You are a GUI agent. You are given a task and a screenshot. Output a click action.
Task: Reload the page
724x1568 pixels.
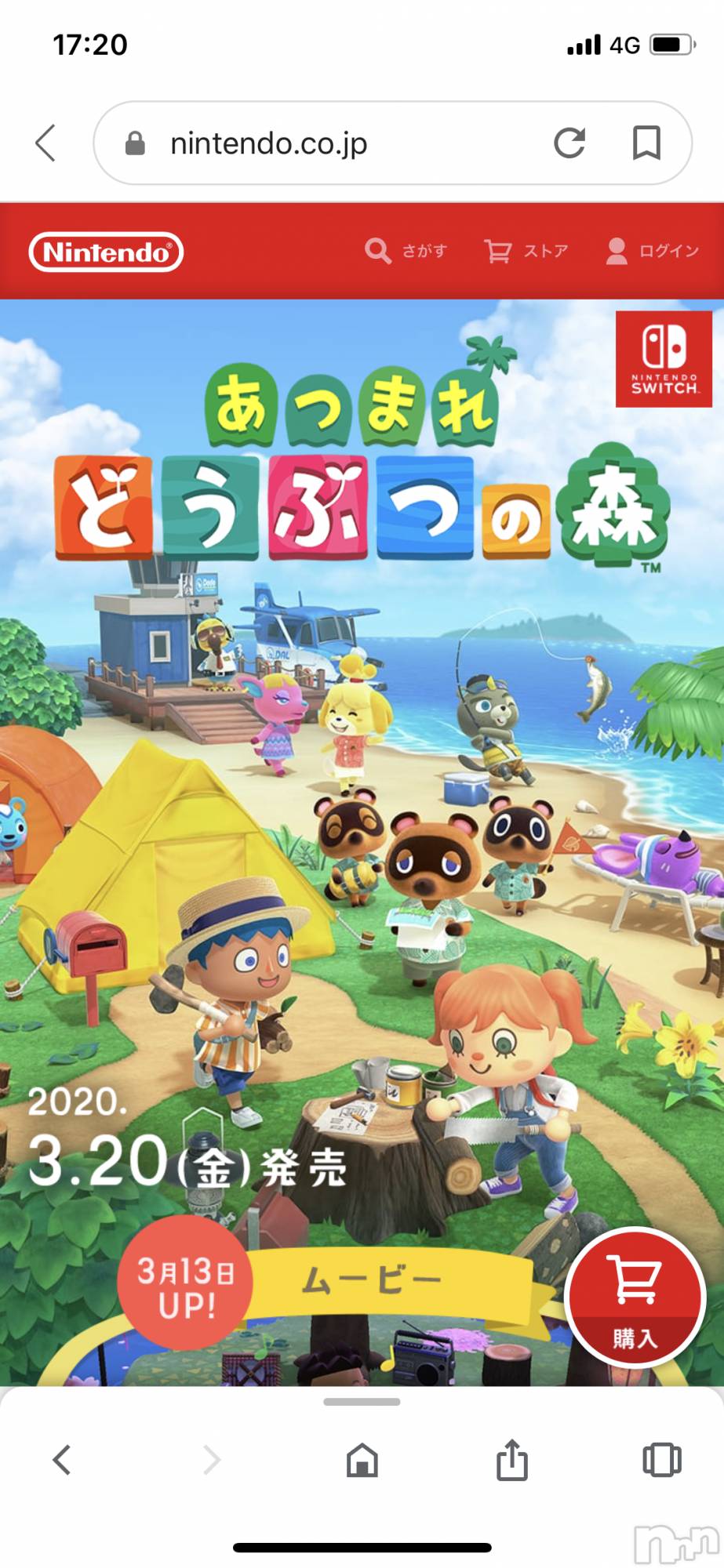[569, 143]
